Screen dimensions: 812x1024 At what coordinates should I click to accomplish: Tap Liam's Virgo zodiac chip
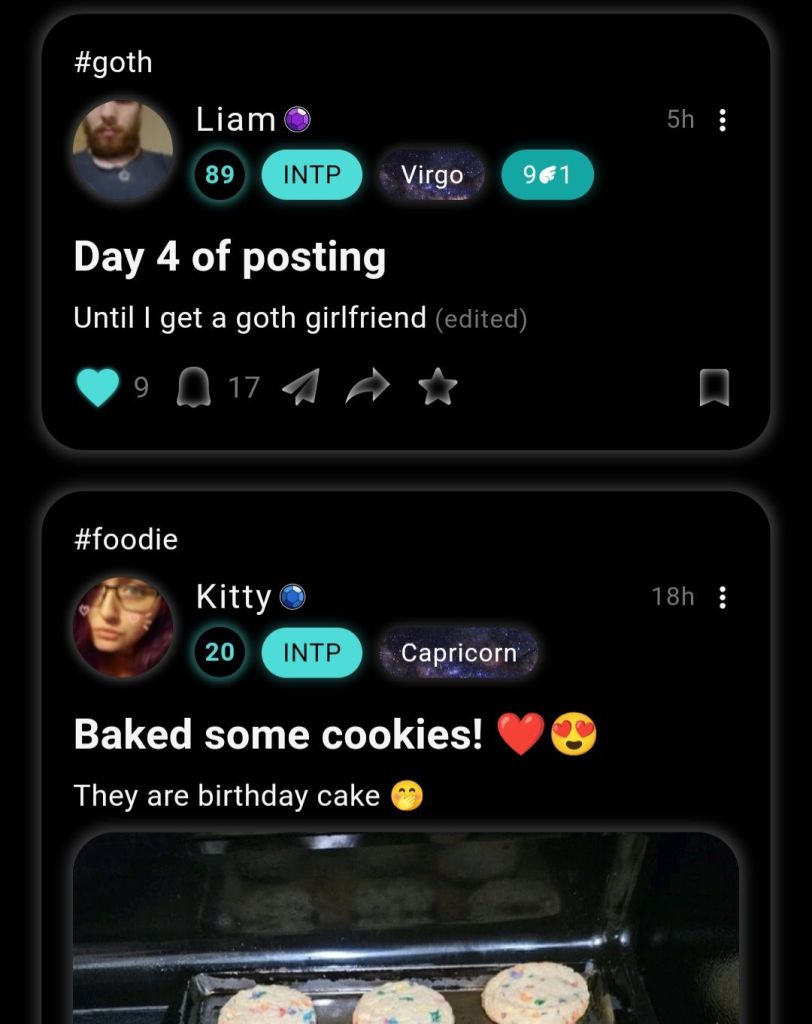[x=431, y=175]
